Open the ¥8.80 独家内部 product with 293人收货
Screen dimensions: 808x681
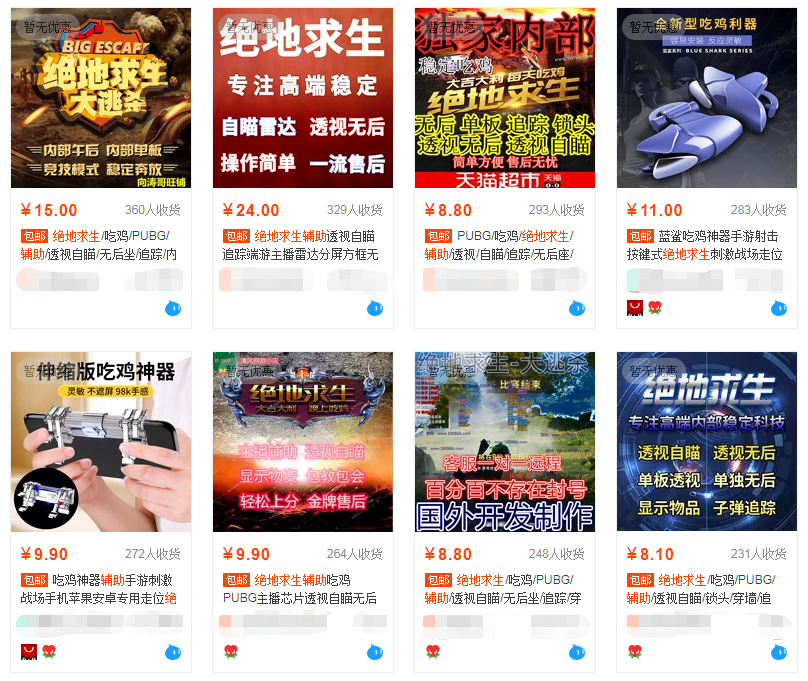pyautogui.click(x=505, y=98)
